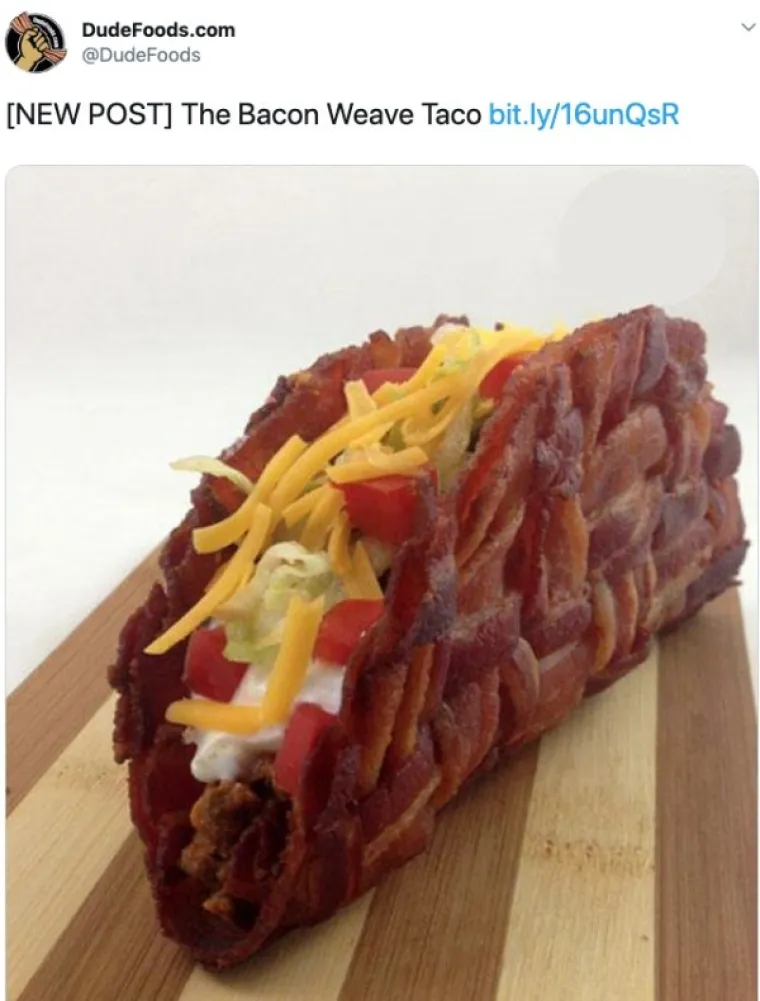The width and height of the screenshot is (760, 1001).
Task: Open the DudeFoods profile avatar
Action: tap(35, 42)
